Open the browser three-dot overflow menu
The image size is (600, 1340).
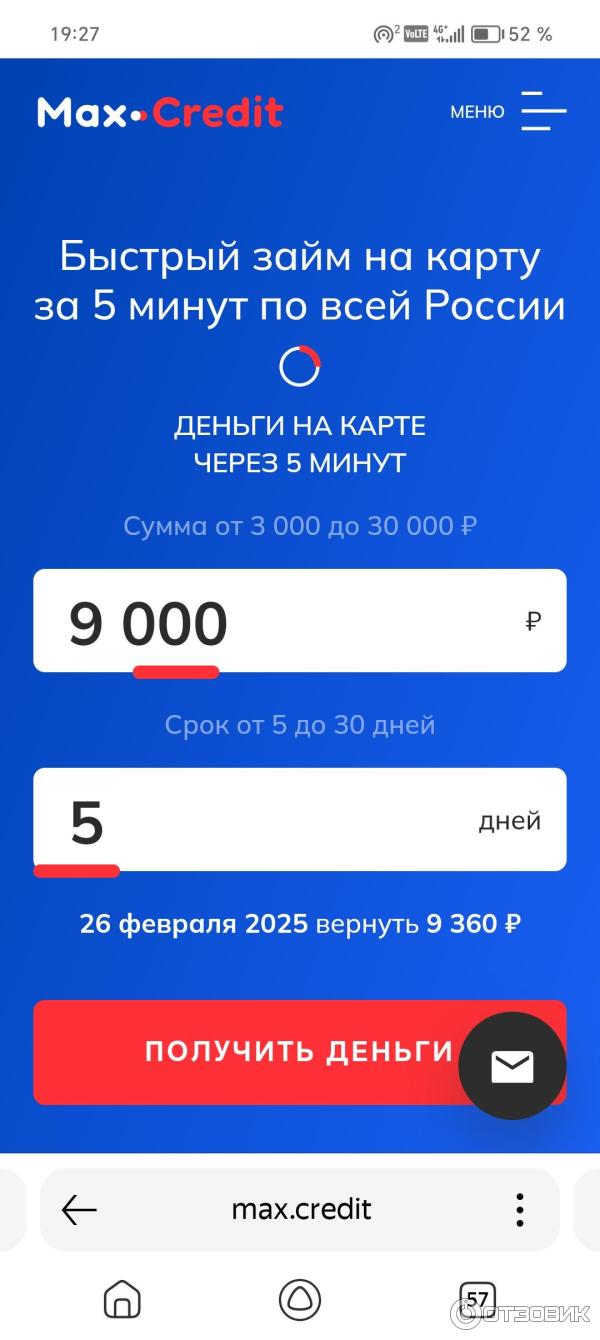click(x=520, y=1210)
